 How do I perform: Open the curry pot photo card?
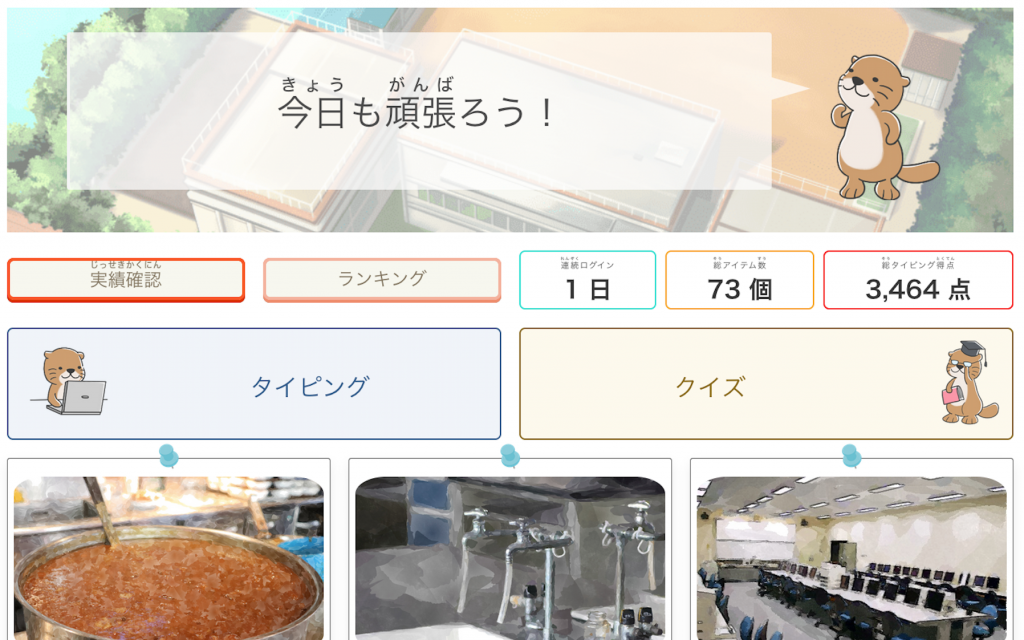click(168, 550)
